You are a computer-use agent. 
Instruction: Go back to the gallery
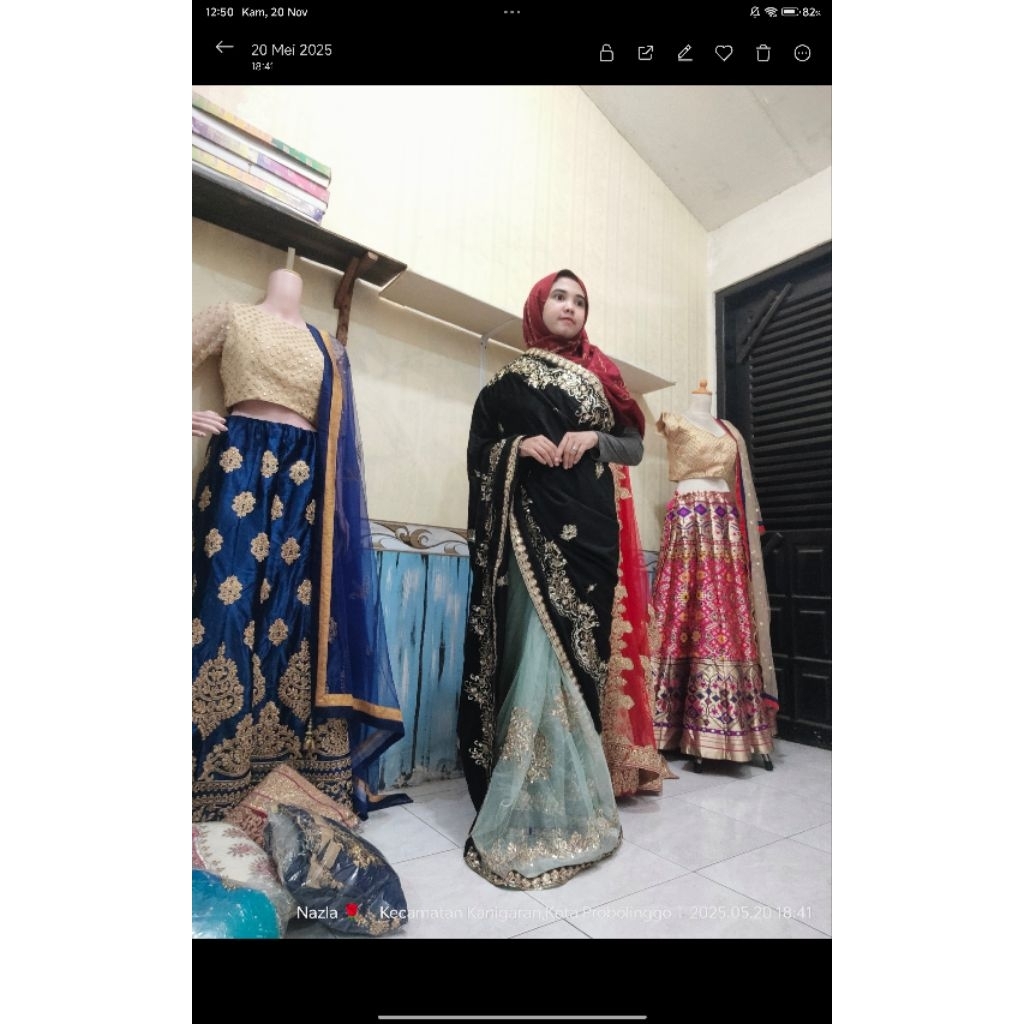pyautogui.click(x=224, y=47)
